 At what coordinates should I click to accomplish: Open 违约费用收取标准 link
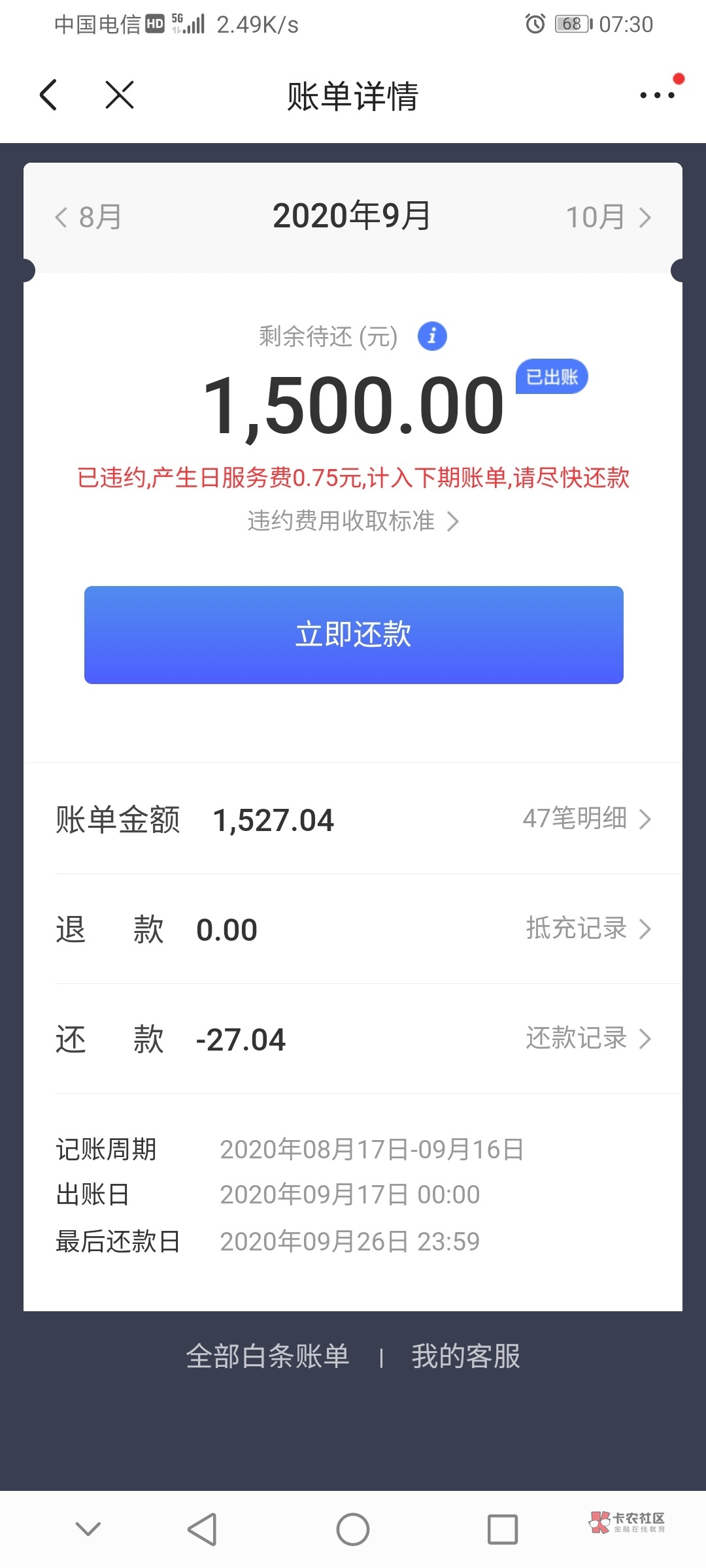(353, 521)
